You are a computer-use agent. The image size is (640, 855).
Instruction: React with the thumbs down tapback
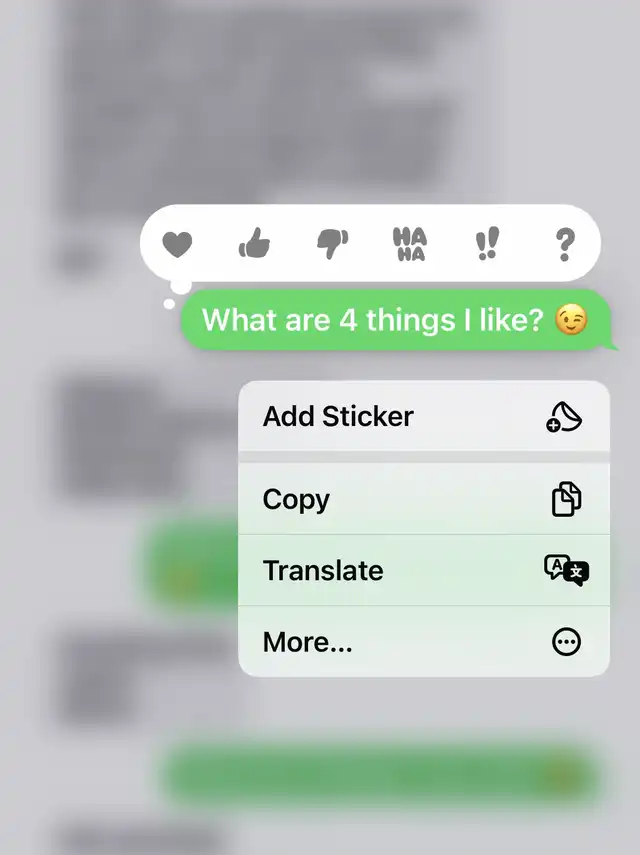(x=333, y=244)
